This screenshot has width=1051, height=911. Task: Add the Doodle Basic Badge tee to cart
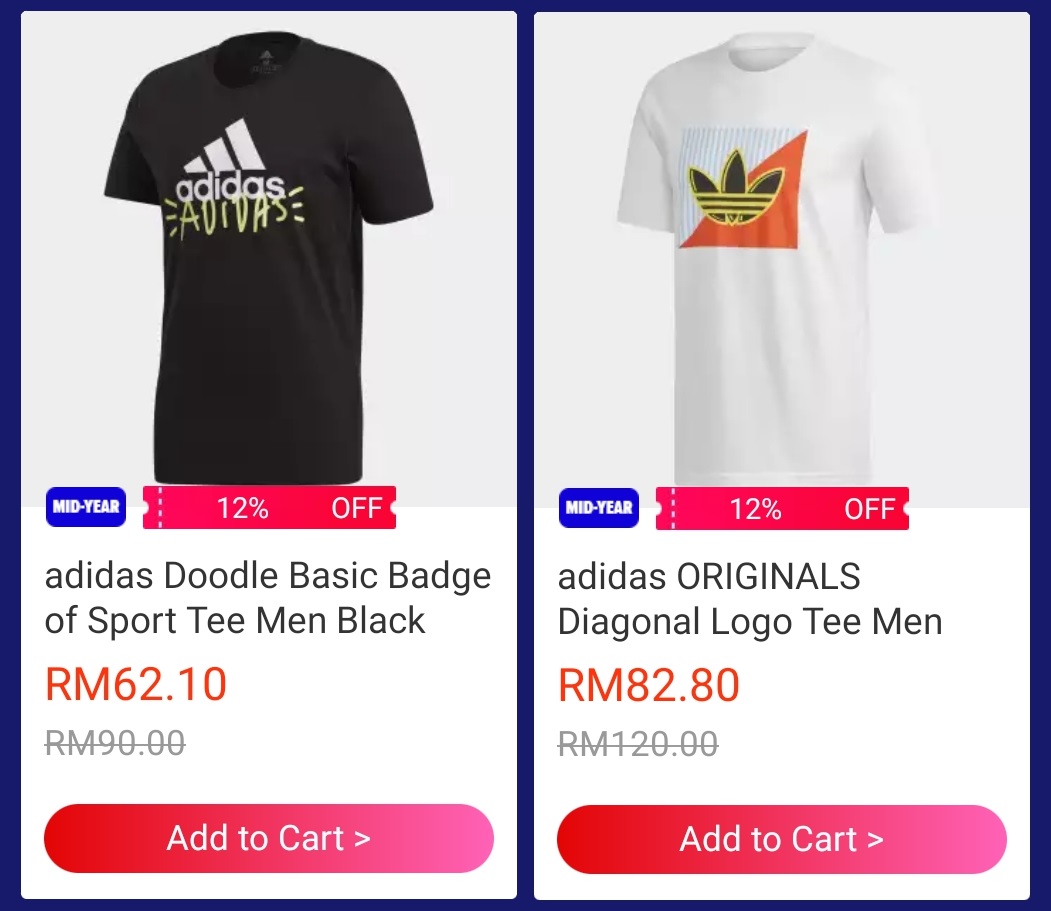(268, 838)
